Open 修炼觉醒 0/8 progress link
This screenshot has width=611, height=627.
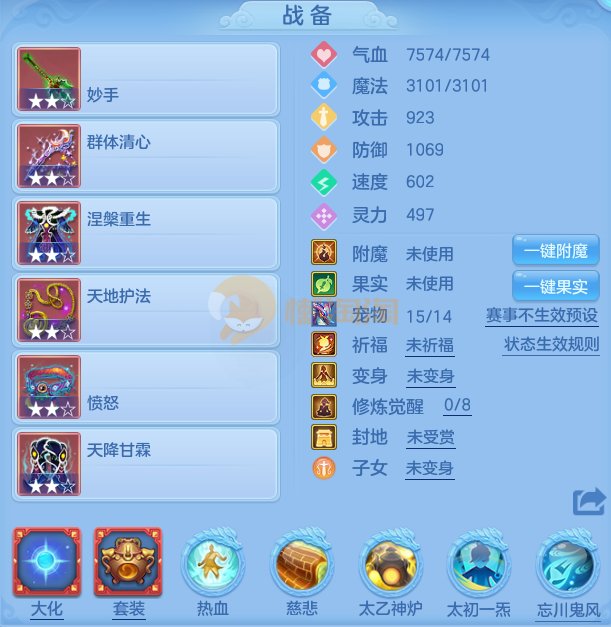click(x=457, y=405)
